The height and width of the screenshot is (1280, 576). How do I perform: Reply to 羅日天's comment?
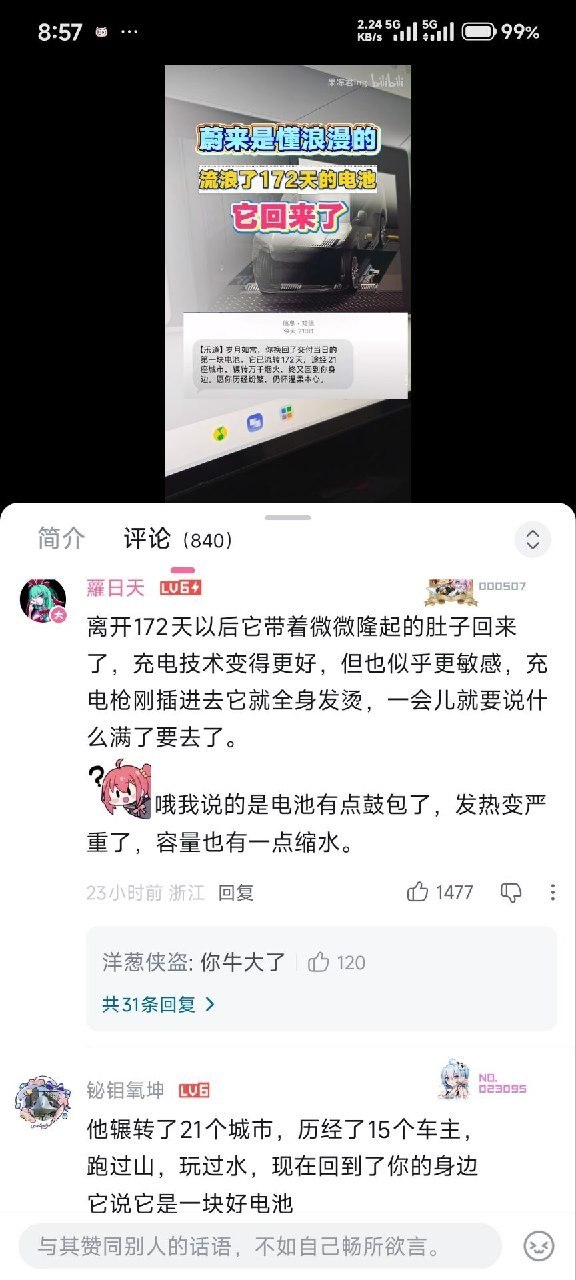pos(236,893)
